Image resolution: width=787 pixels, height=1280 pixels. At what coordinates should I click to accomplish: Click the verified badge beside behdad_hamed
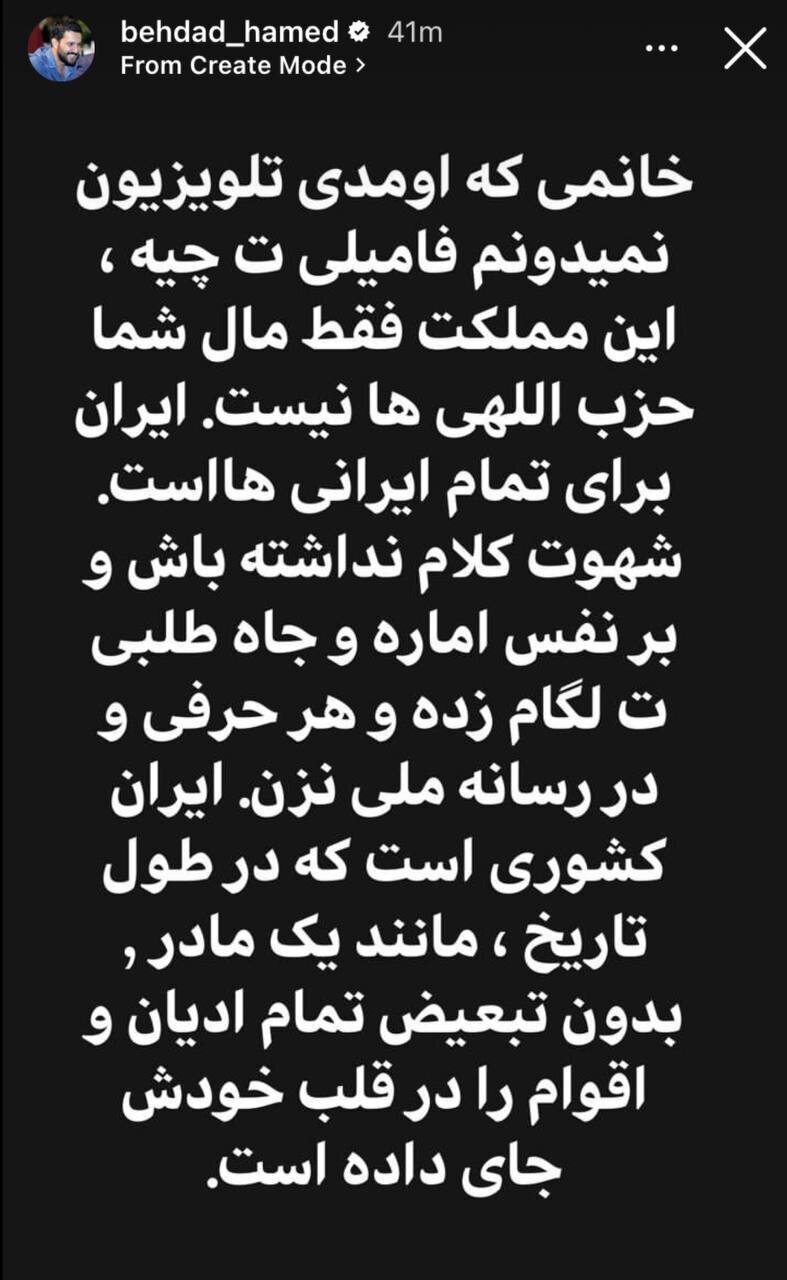click(x=356, y=31)
